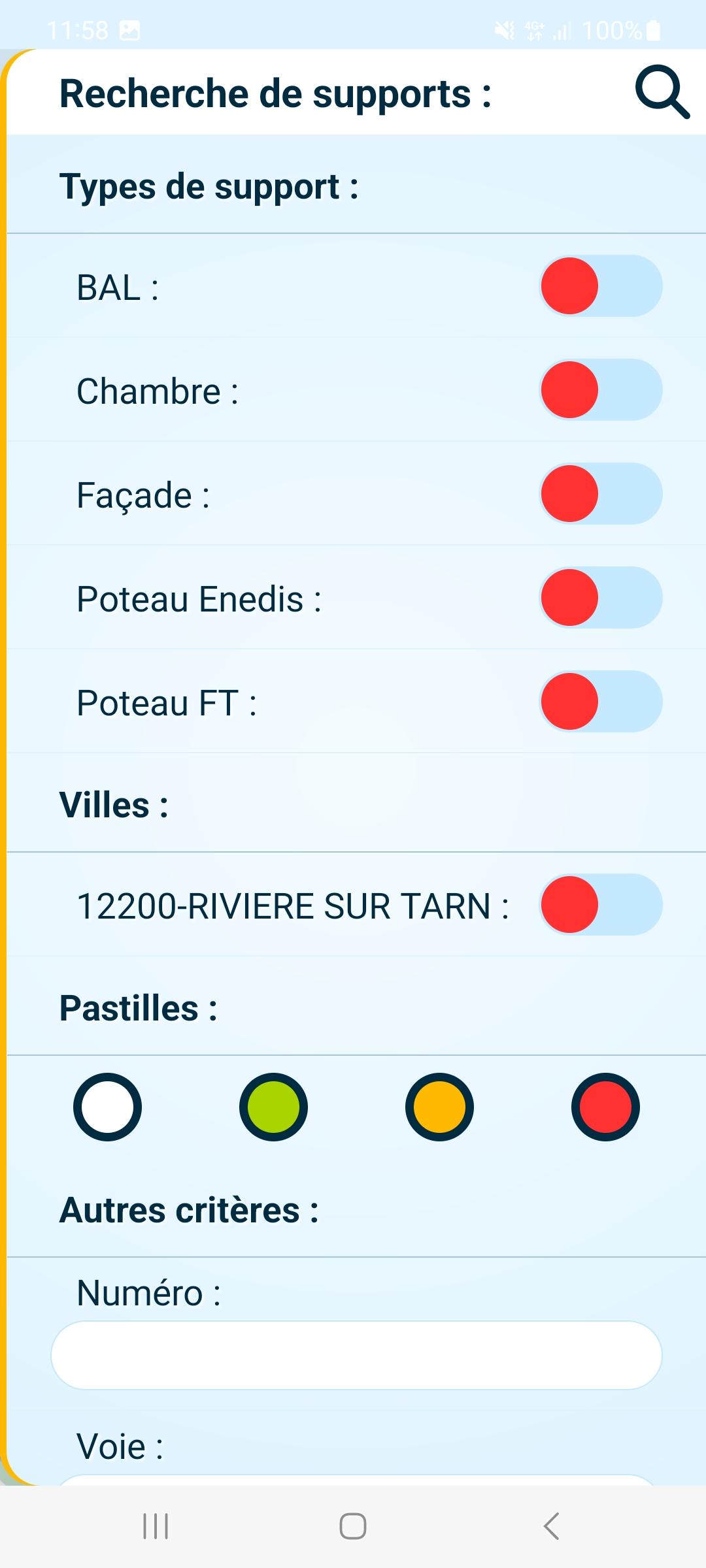
Task: Toggle the 12200-RIVIERE SUR TARN city filter
Action: click(600, 905)
